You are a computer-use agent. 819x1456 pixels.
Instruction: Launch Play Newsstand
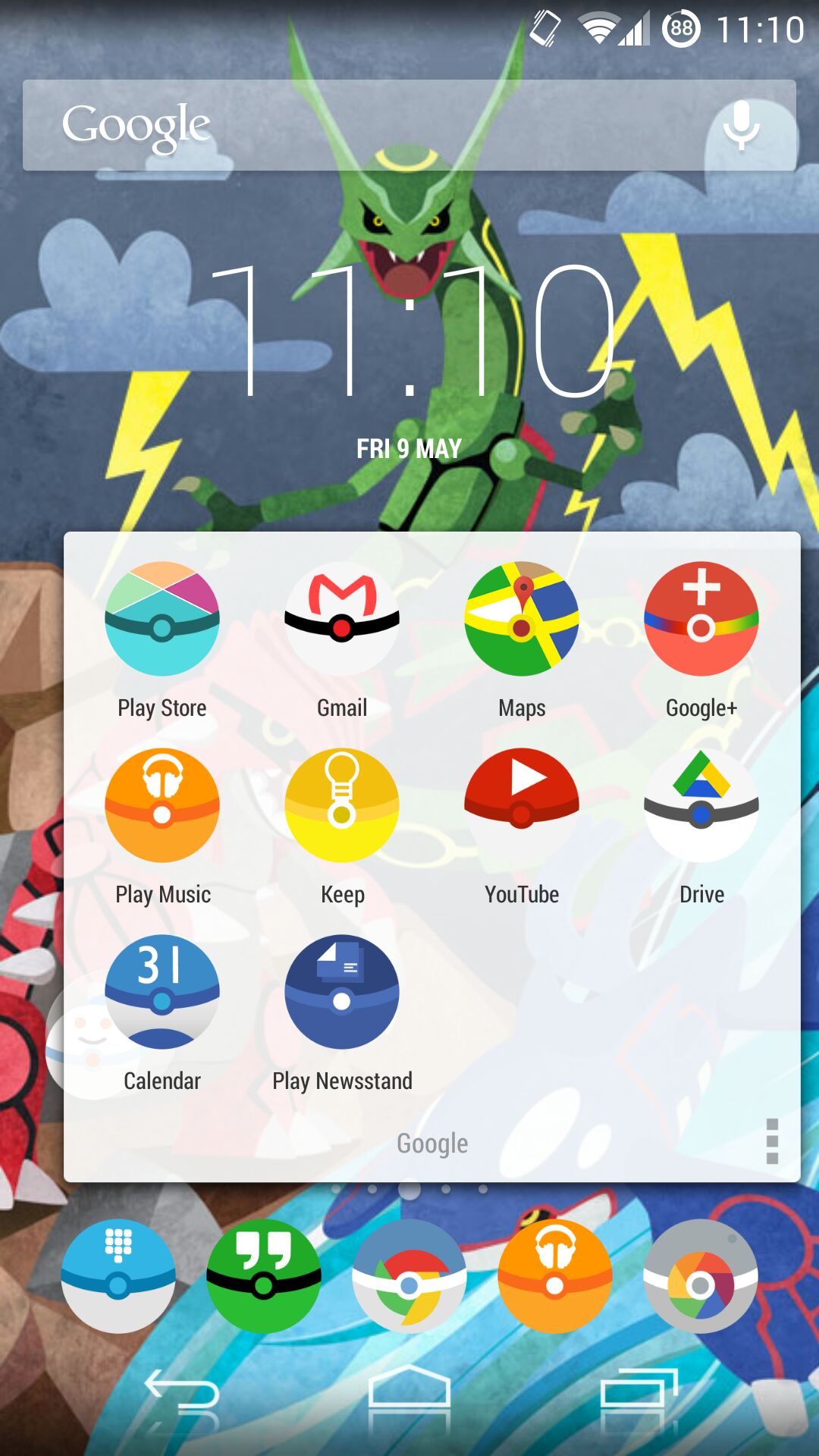tap(342, 993)
